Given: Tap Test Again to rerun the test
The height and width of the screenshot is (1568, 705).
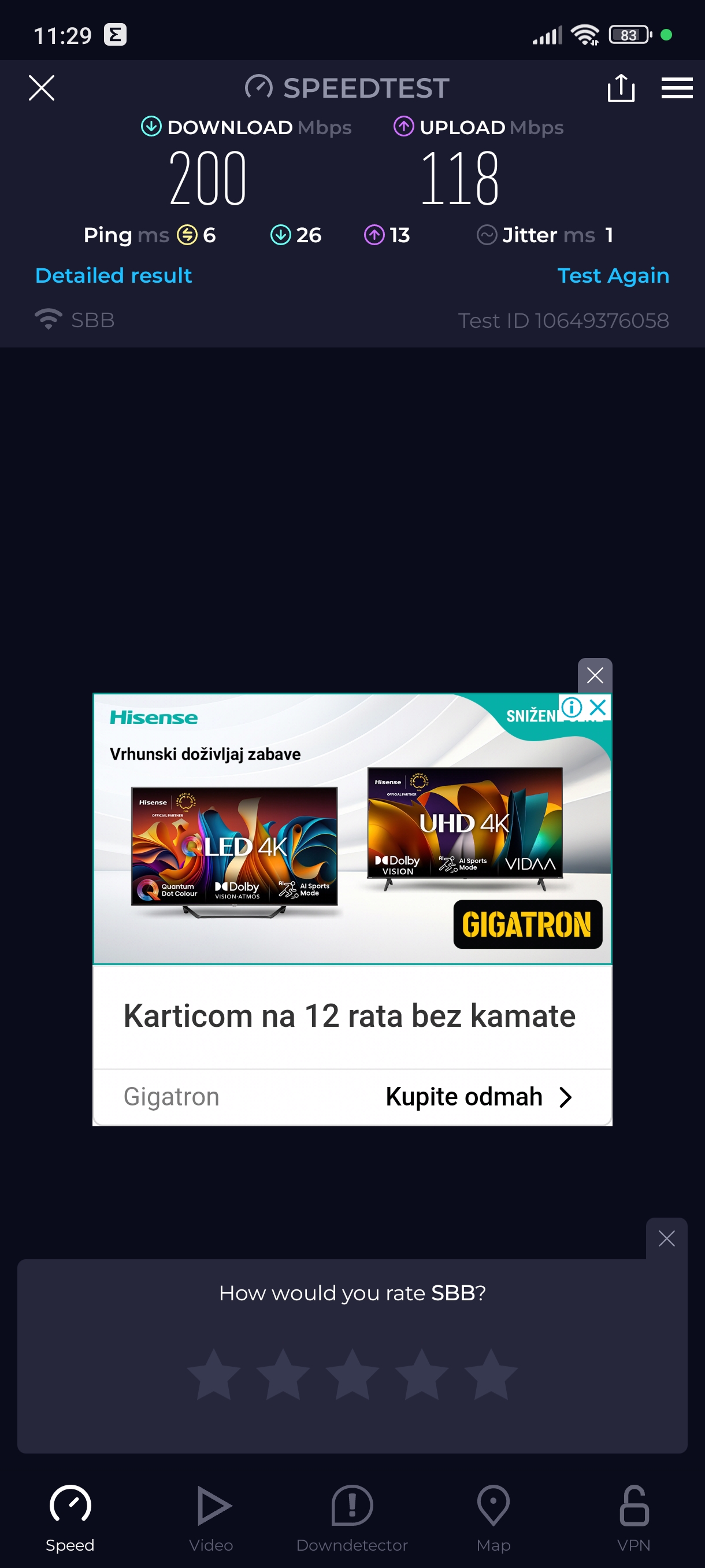Looking at the screenshot, I should pyautogui.click(x=613, y=275).
